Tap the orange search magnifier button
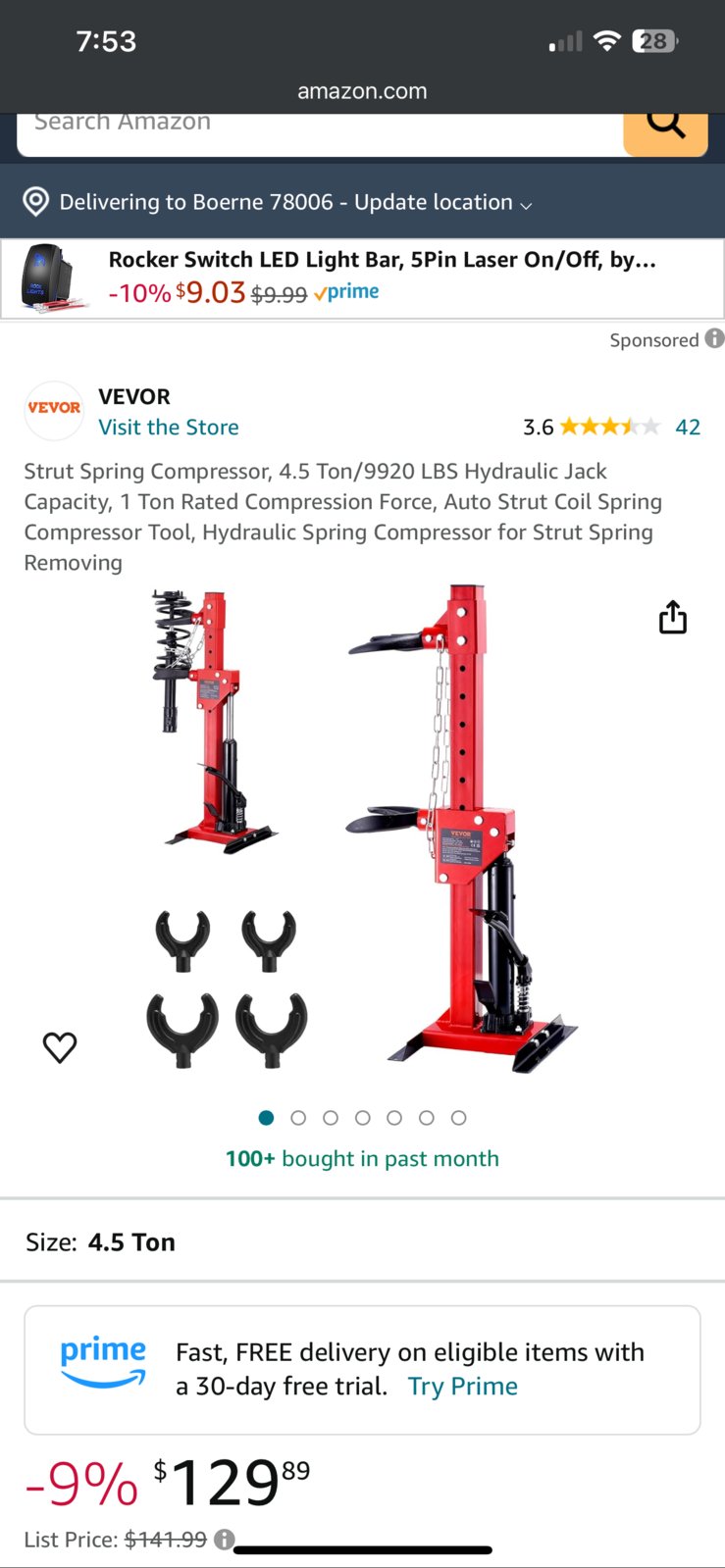 point(665,127)
